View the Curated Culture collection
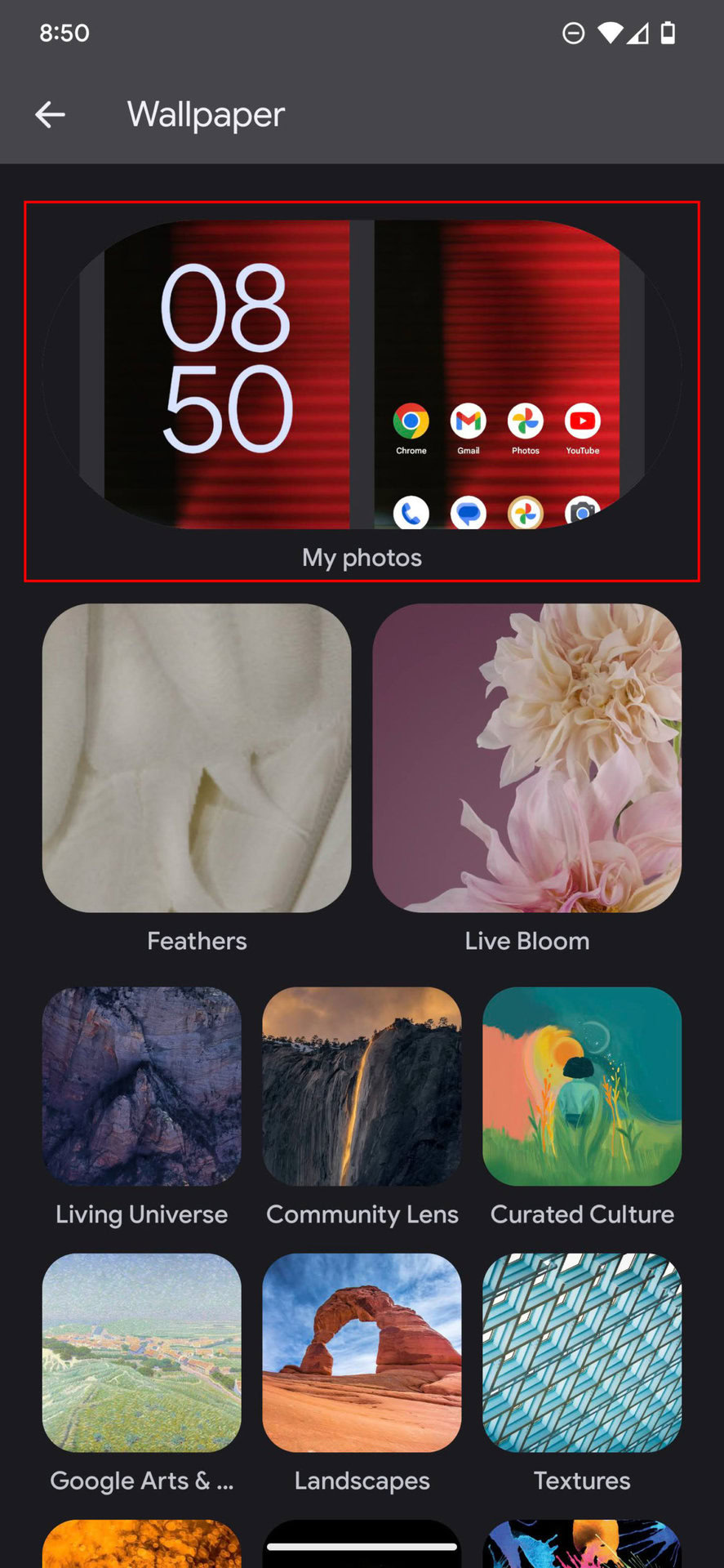Screen dimensions: 724x1568 [582, 1086]
